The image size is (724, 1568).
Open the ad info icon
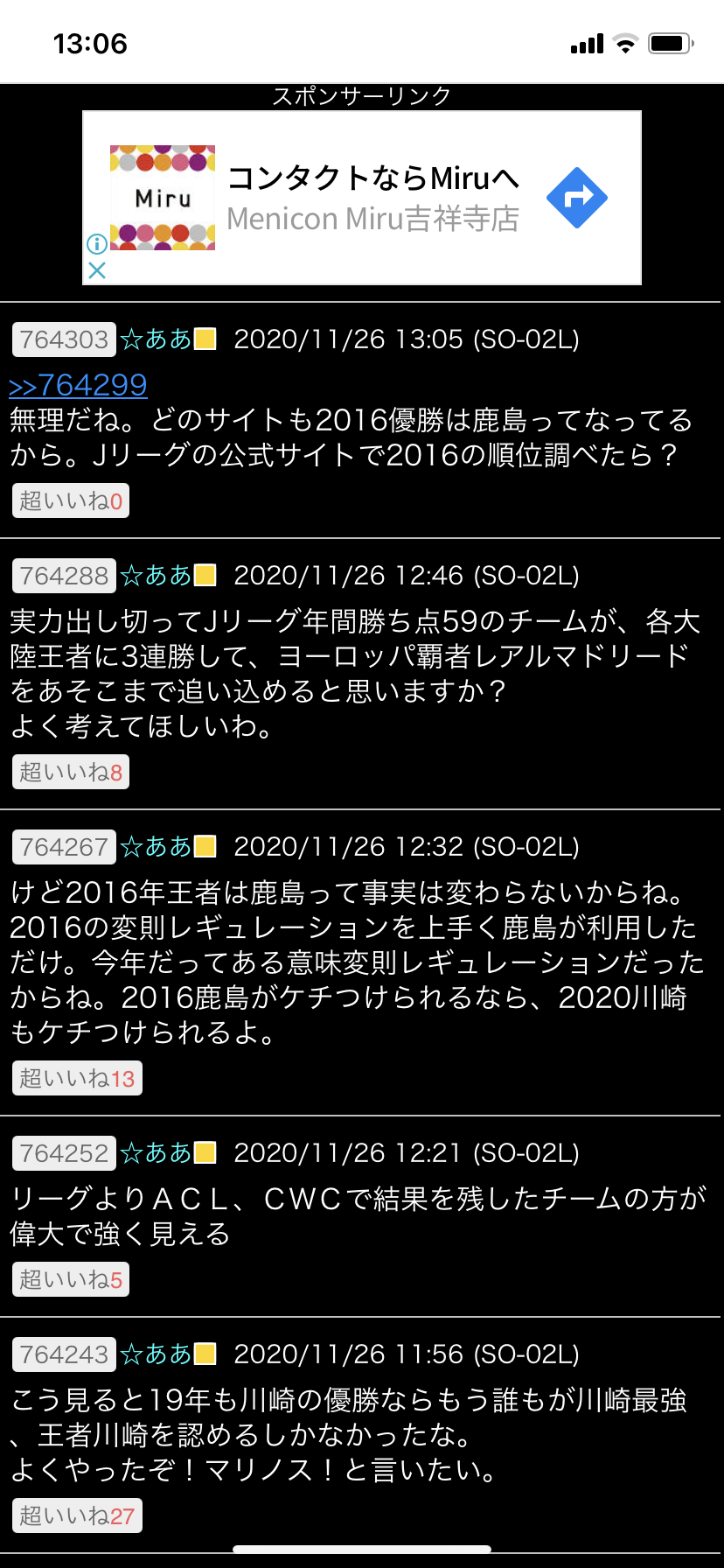tap(97, 244)
